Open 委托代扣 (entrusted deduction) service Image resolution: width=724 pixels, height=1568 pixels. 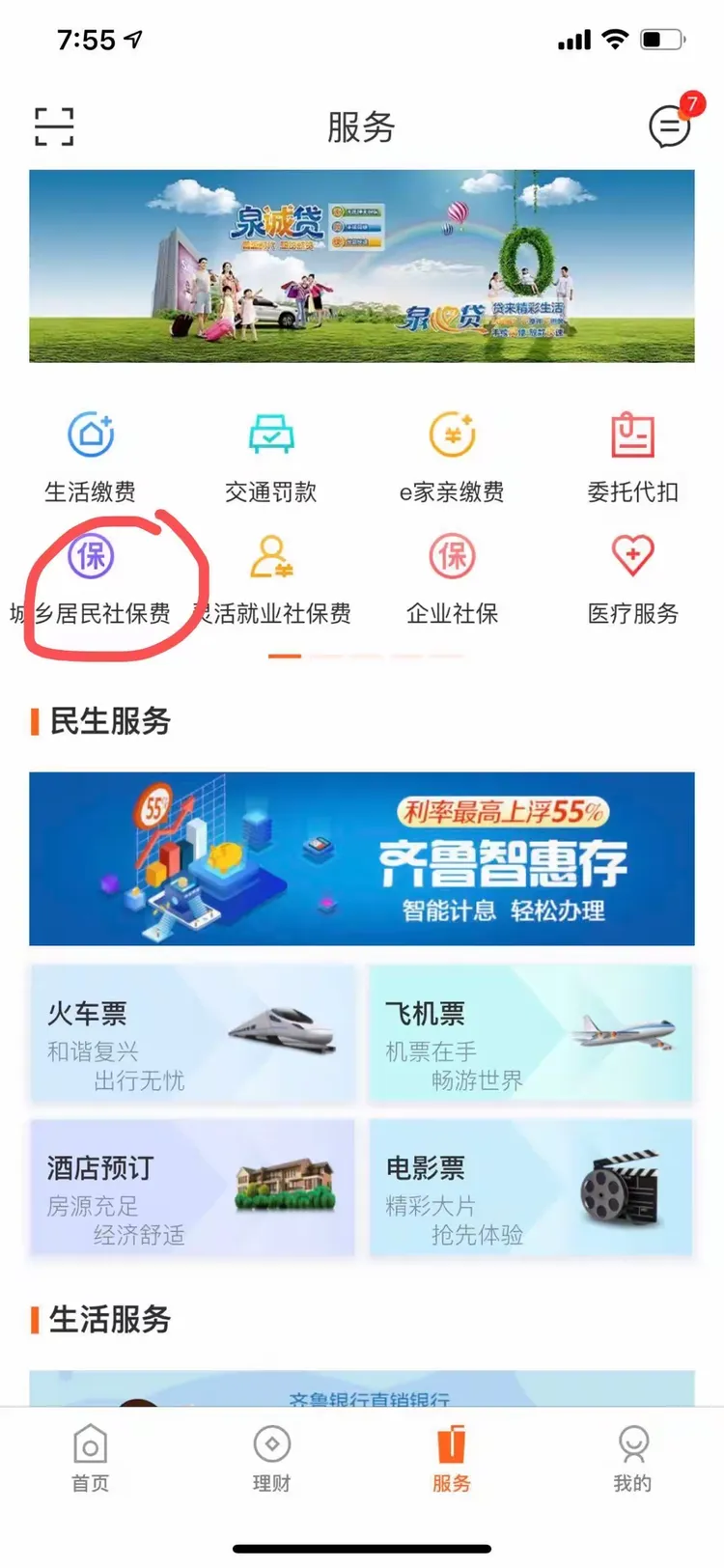point(632,454)
